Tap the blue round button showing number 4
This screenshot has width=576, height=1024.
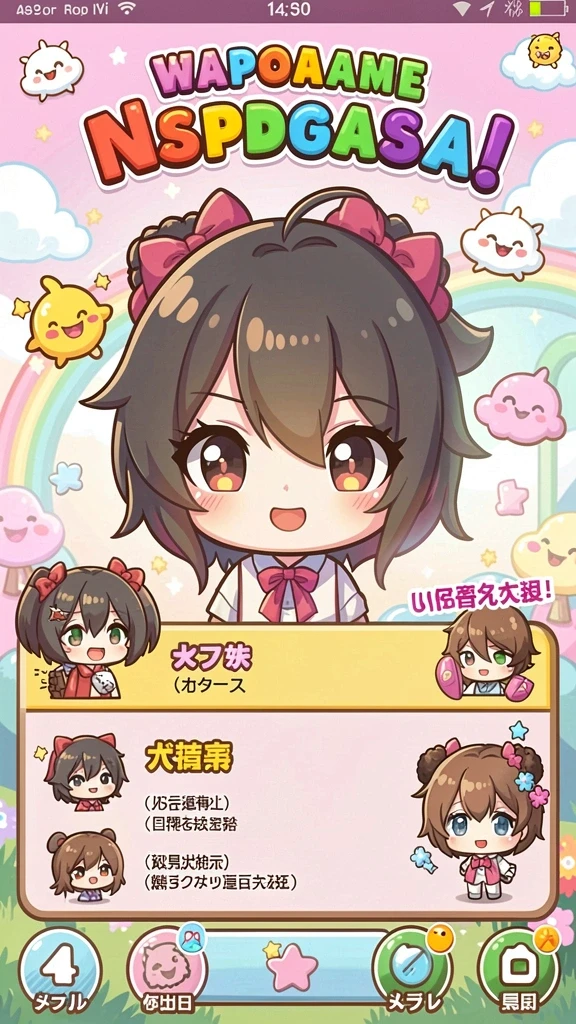(x=59, y=971)
